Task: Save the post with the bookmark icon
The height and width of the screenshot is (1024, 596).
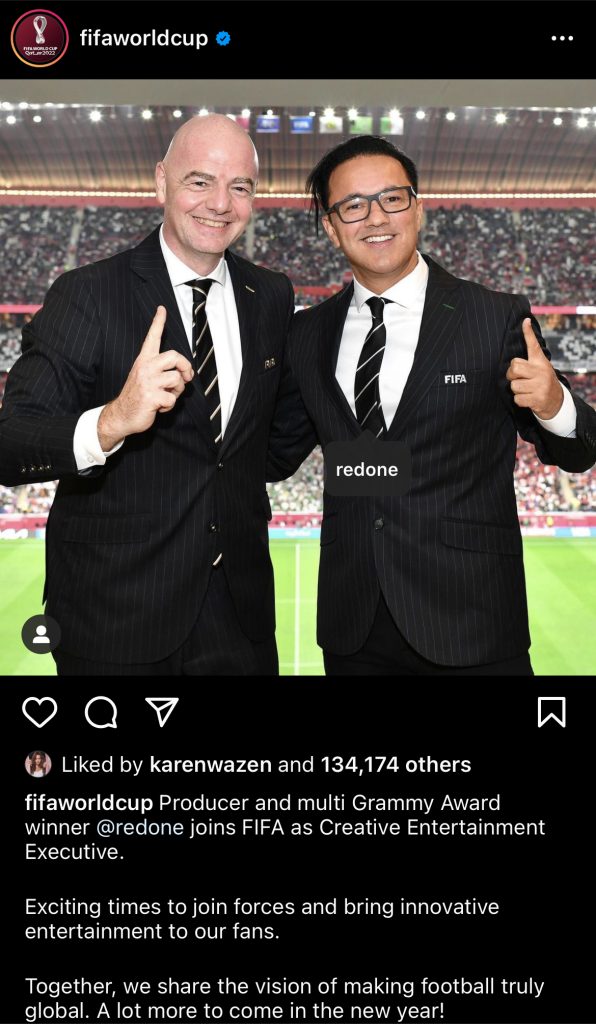Action: pyautogui.click(x=552, y=712)
